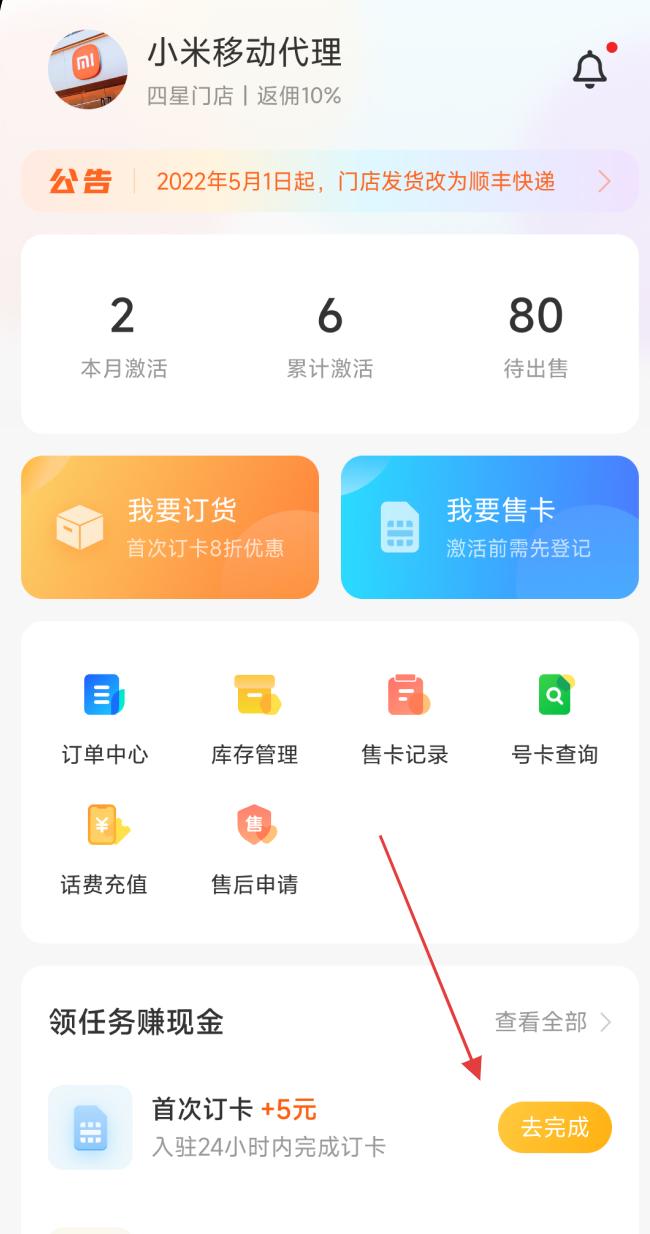Go to 订单中心
Screen dimensions: 650x1234
(x=104, y=716)
